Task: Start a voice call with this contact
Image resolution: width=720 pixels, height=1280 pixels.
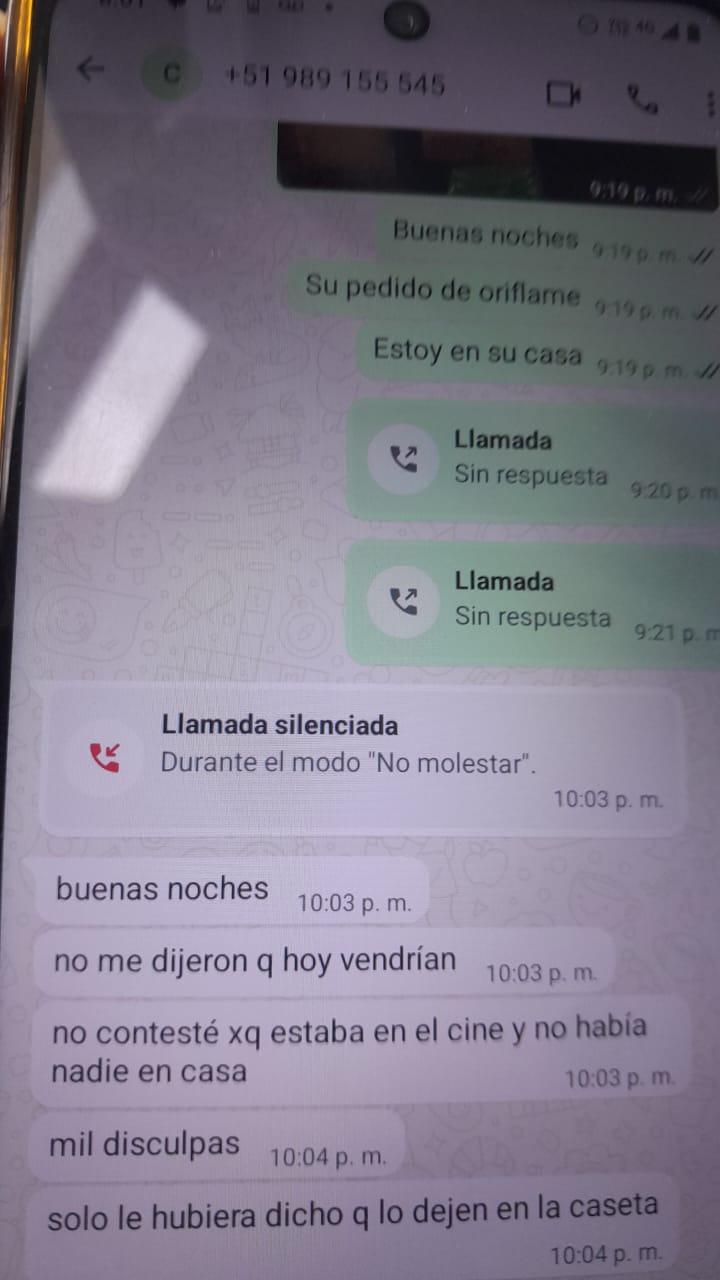Action: [x=640, y=98]
